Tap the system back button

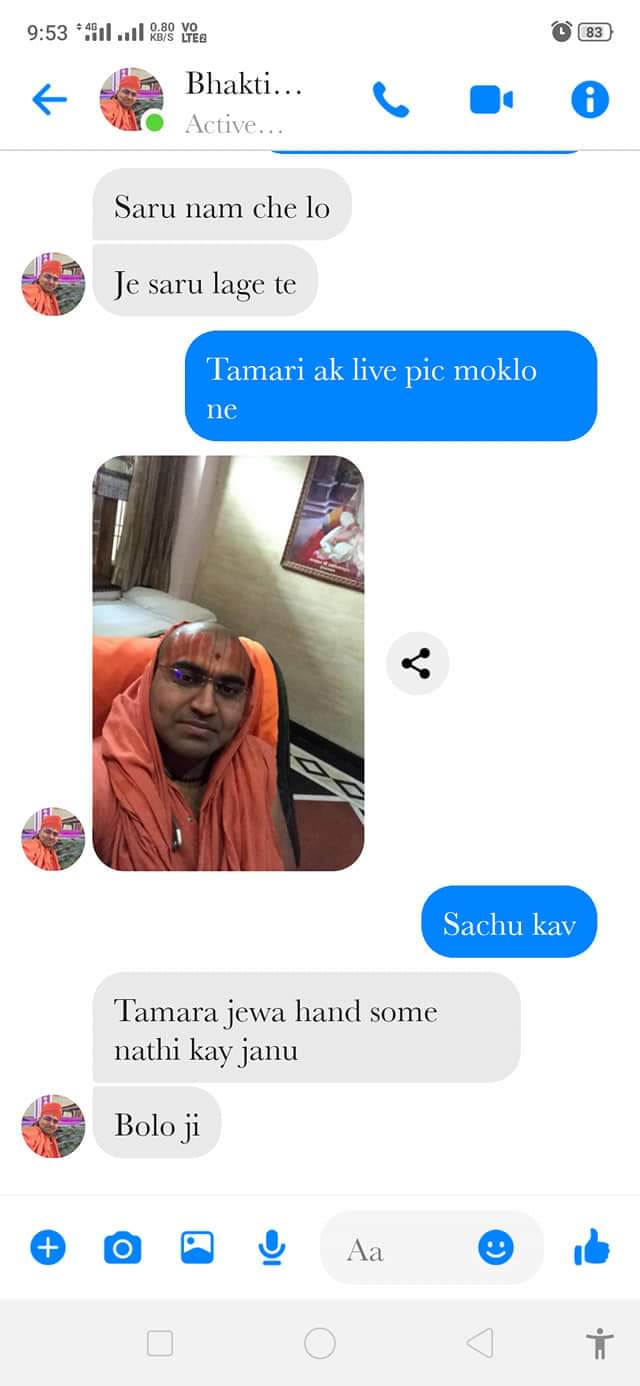coord(480,1343)
